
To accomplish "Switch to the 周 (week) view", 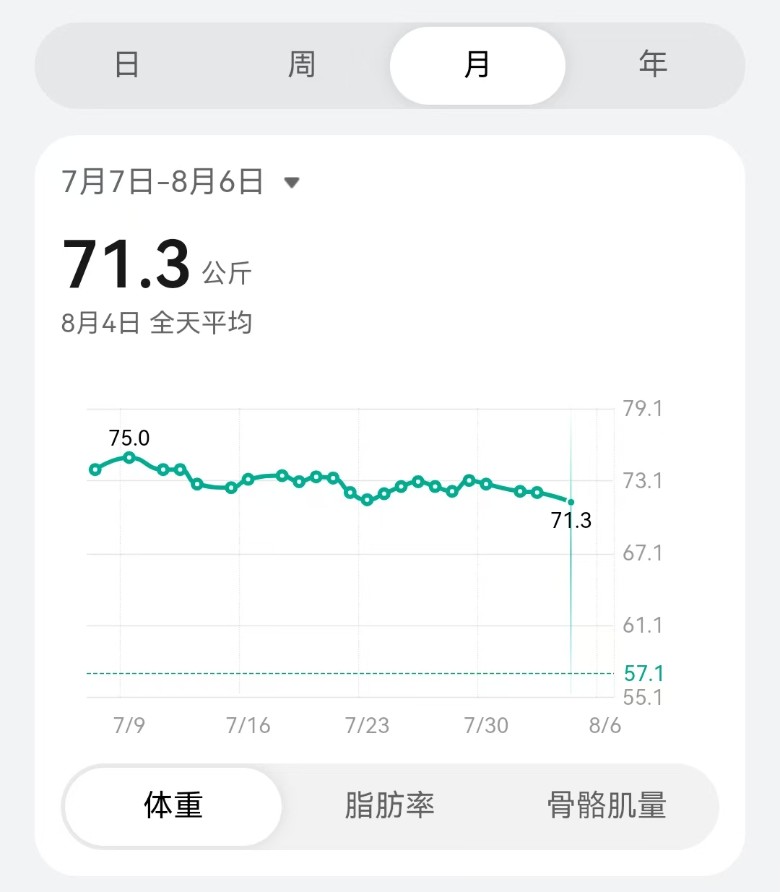I will coord(301,65).
